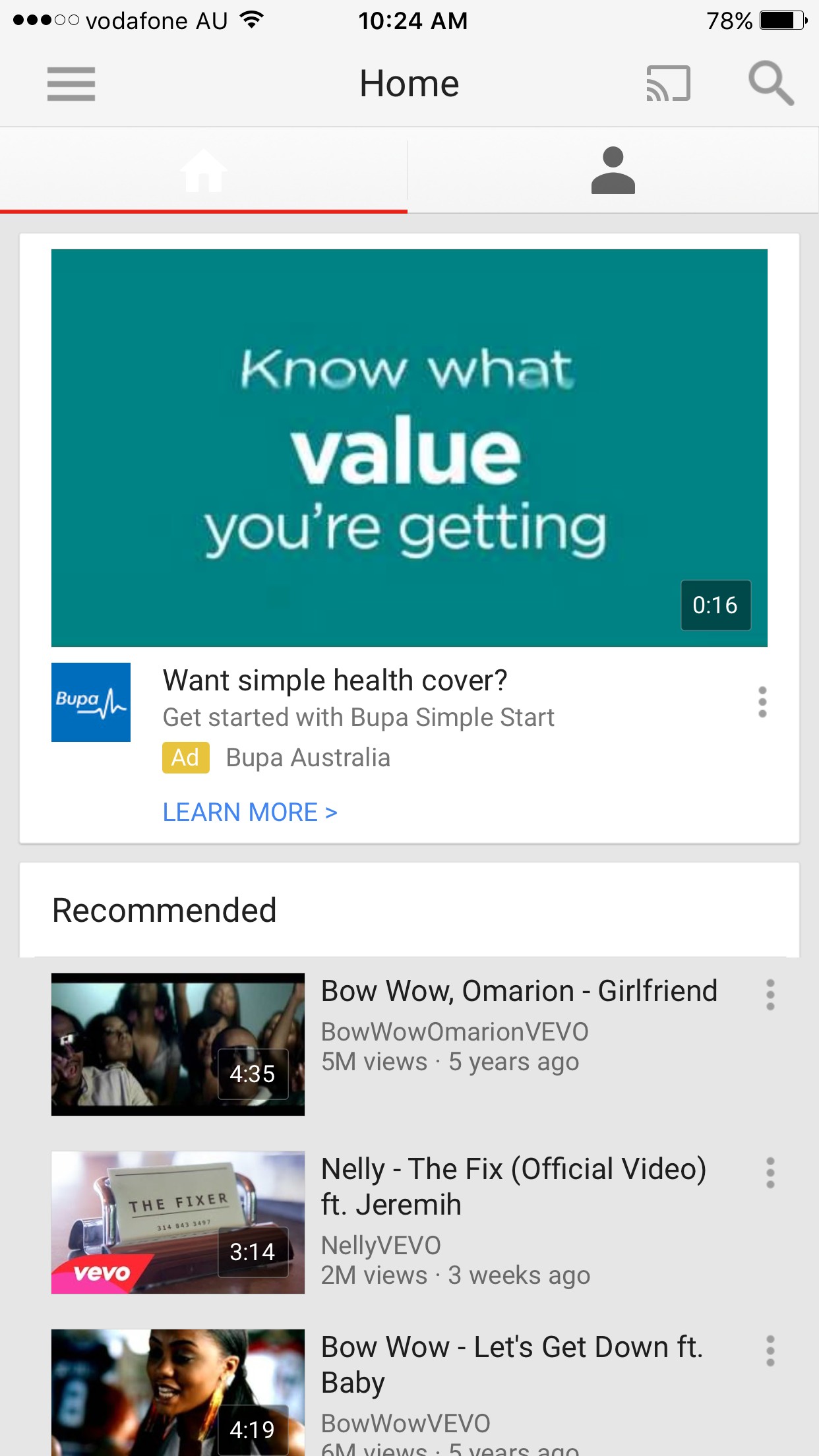Tap the LEARN MORE link
This screenshot has width=819, height=1456.
point(250,812)
